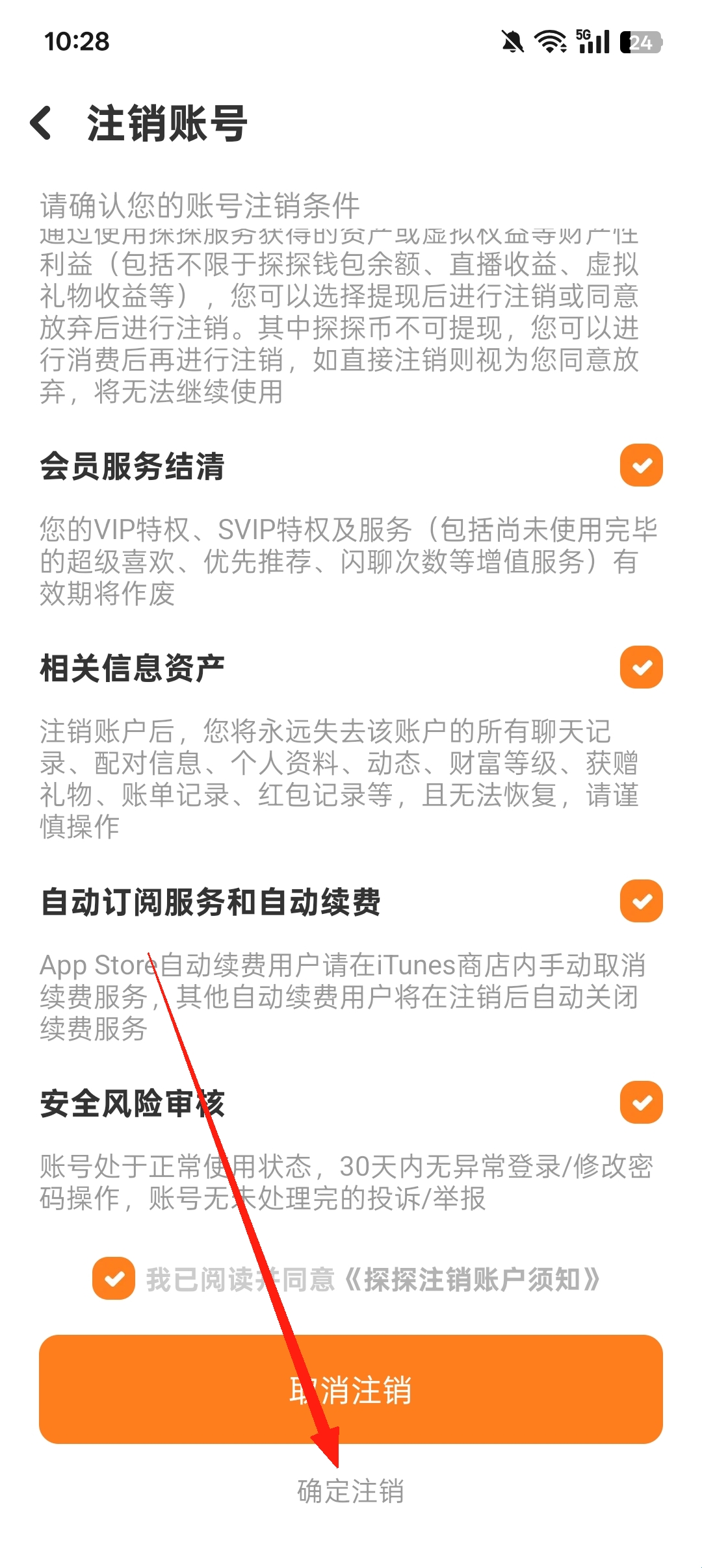
Task: Toggle the 安全风险审核 checkbox
Action: coord(641,1102)
